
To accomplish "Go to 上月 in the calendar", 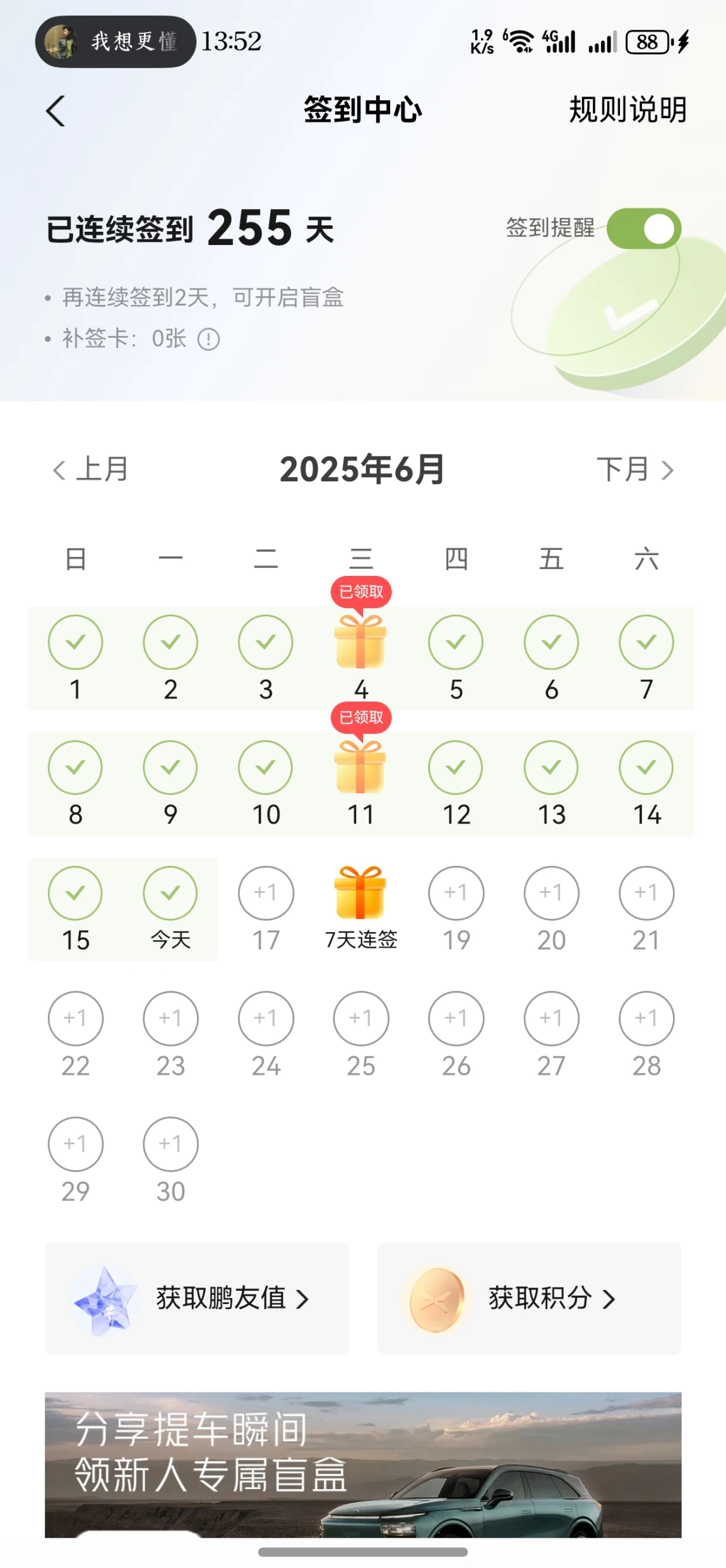I will pyautogui.click(x=91, y=470).
